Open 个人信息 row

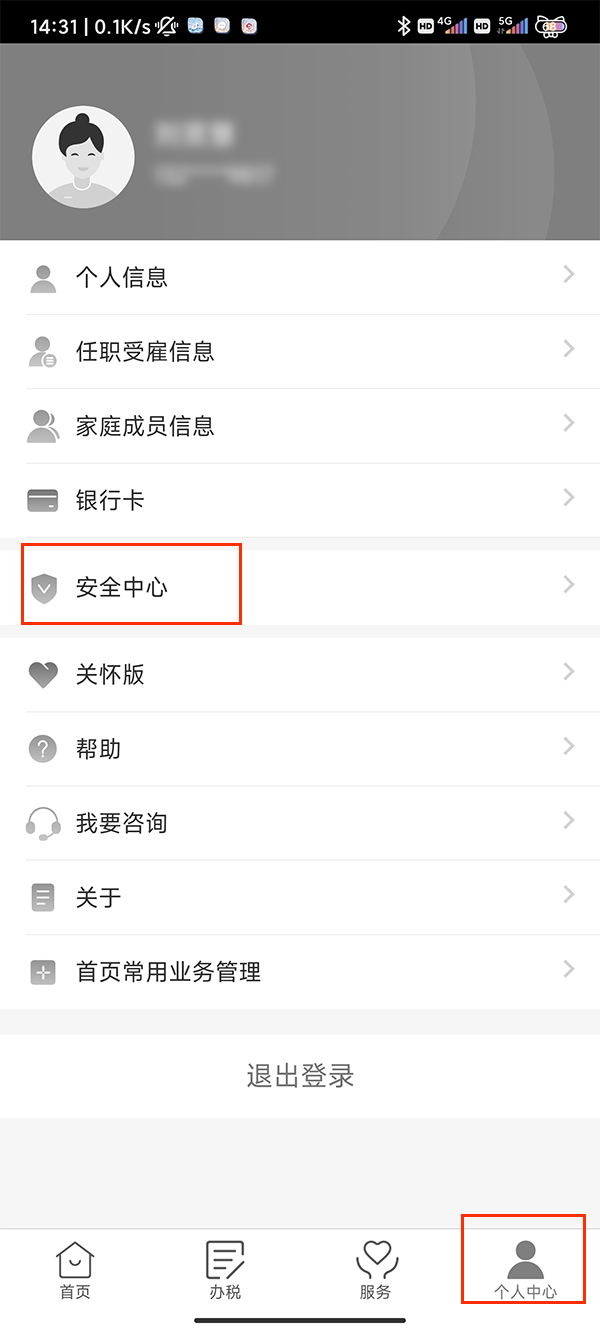coord(300,277)
